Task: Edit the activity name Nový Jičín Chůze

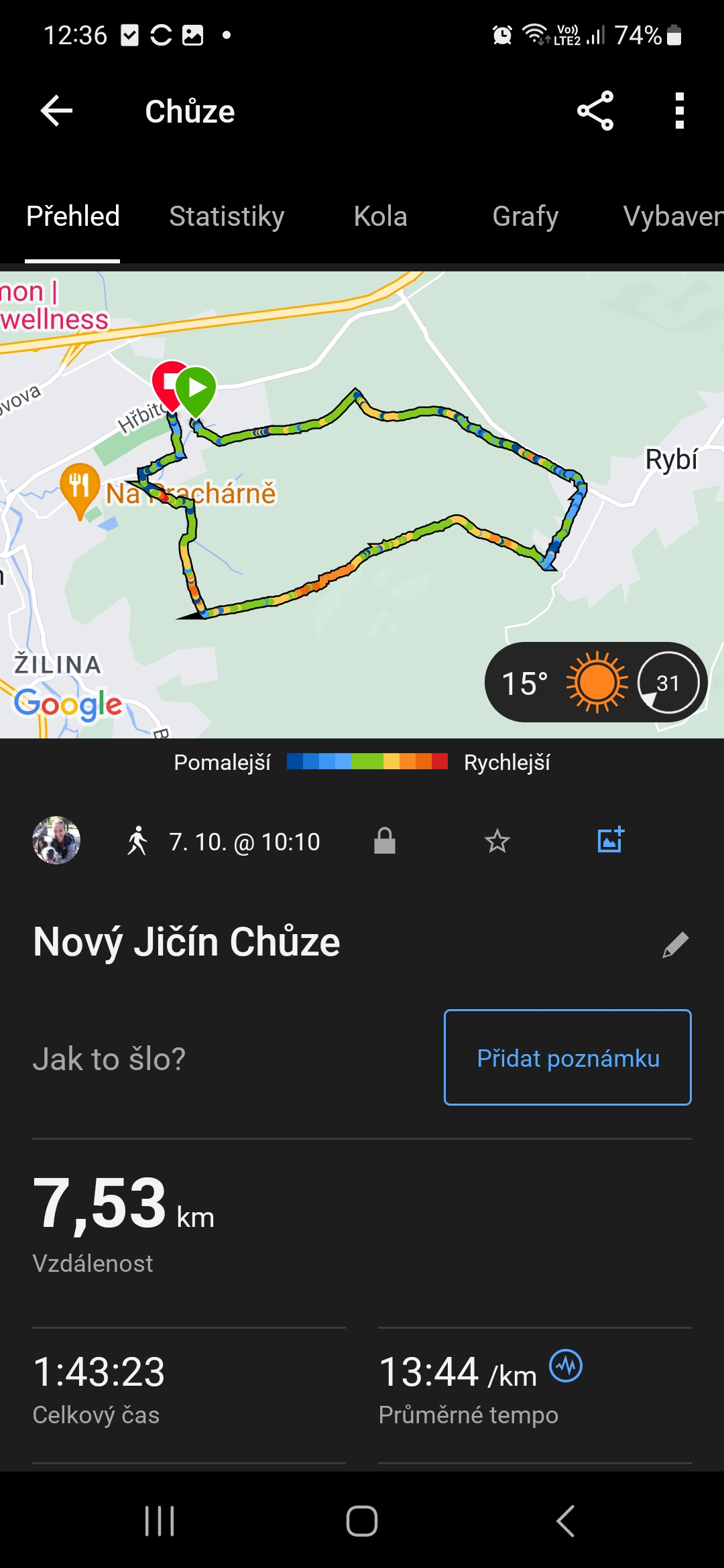Action: pyautogui.click(x=675, y=945)
